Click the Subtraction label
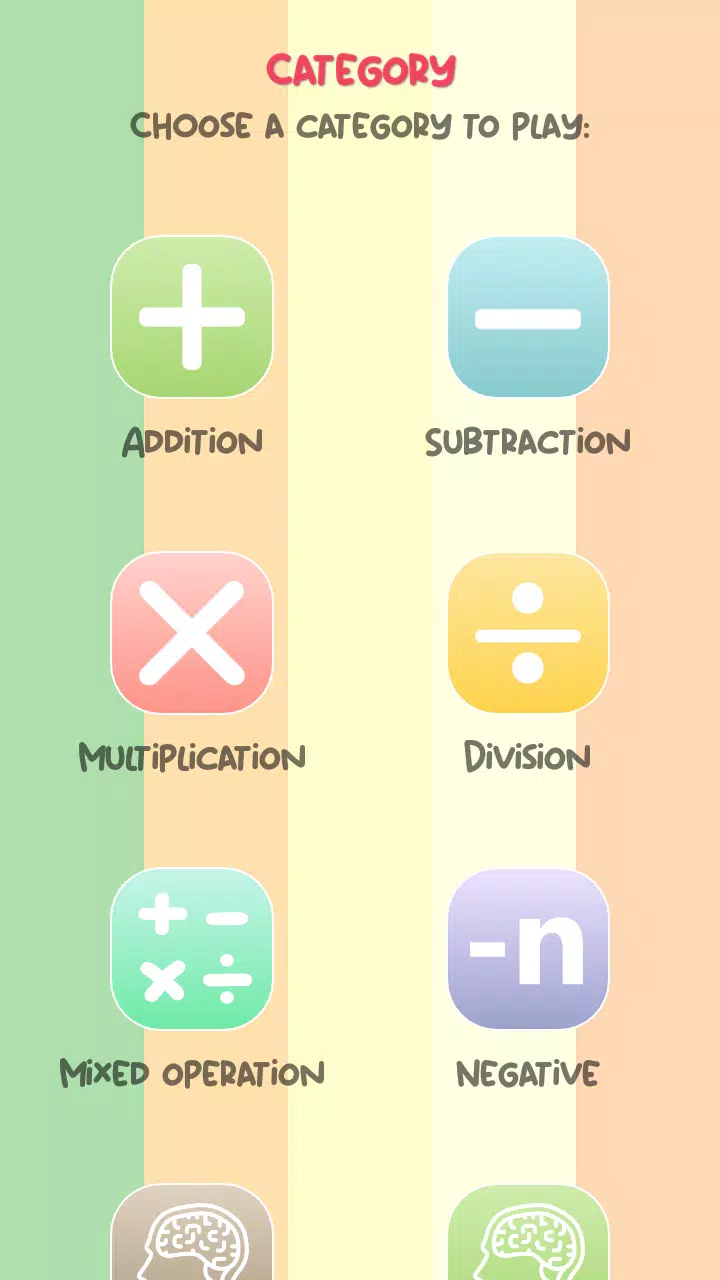The width and height of the screenshot is (720, 1280). pos(528,442)
